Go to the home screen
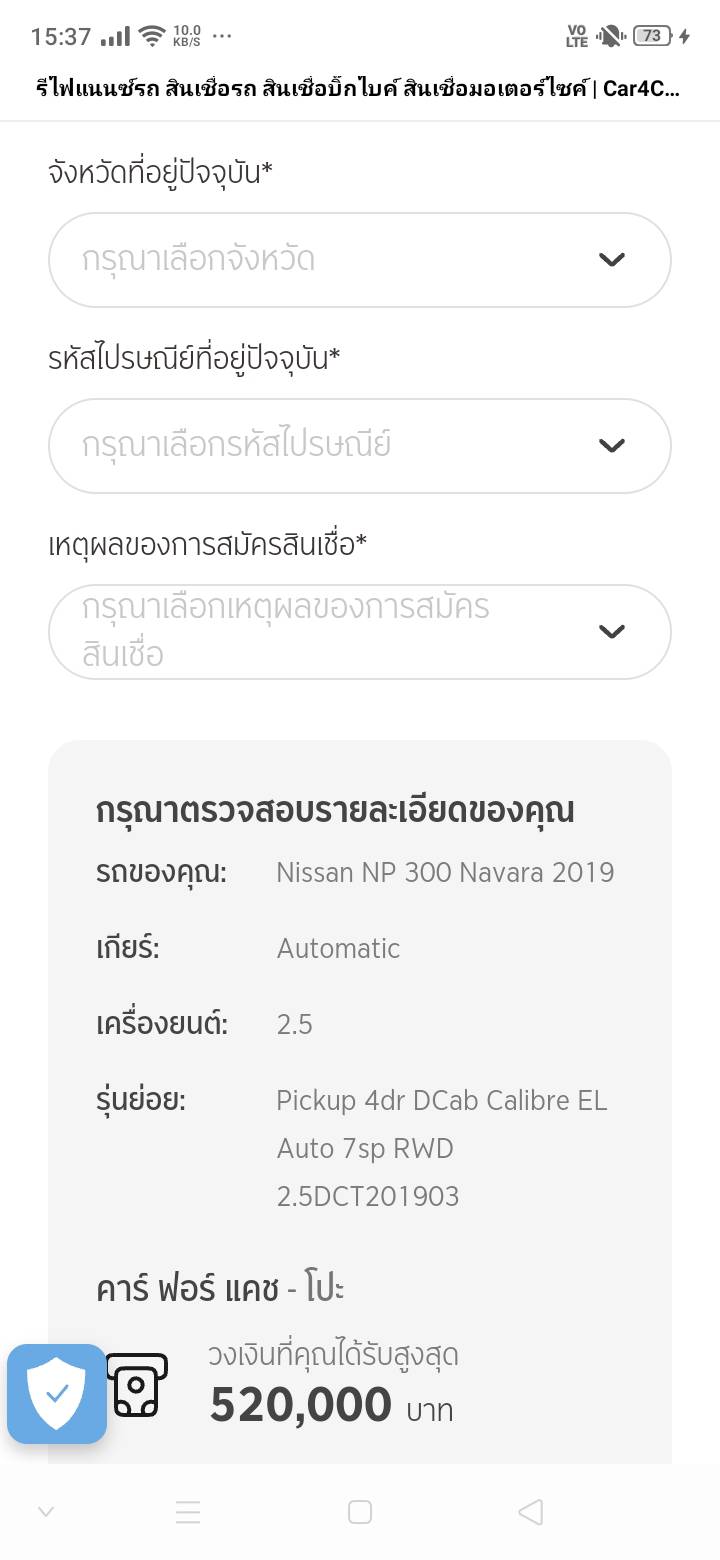This screenshot has width=720, height=1560. (360, 1512)
